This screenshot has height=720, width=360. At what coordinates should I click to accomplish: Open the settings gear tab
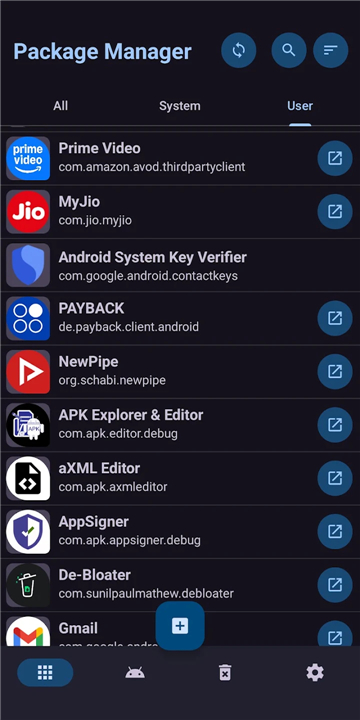tap(315, 672)
